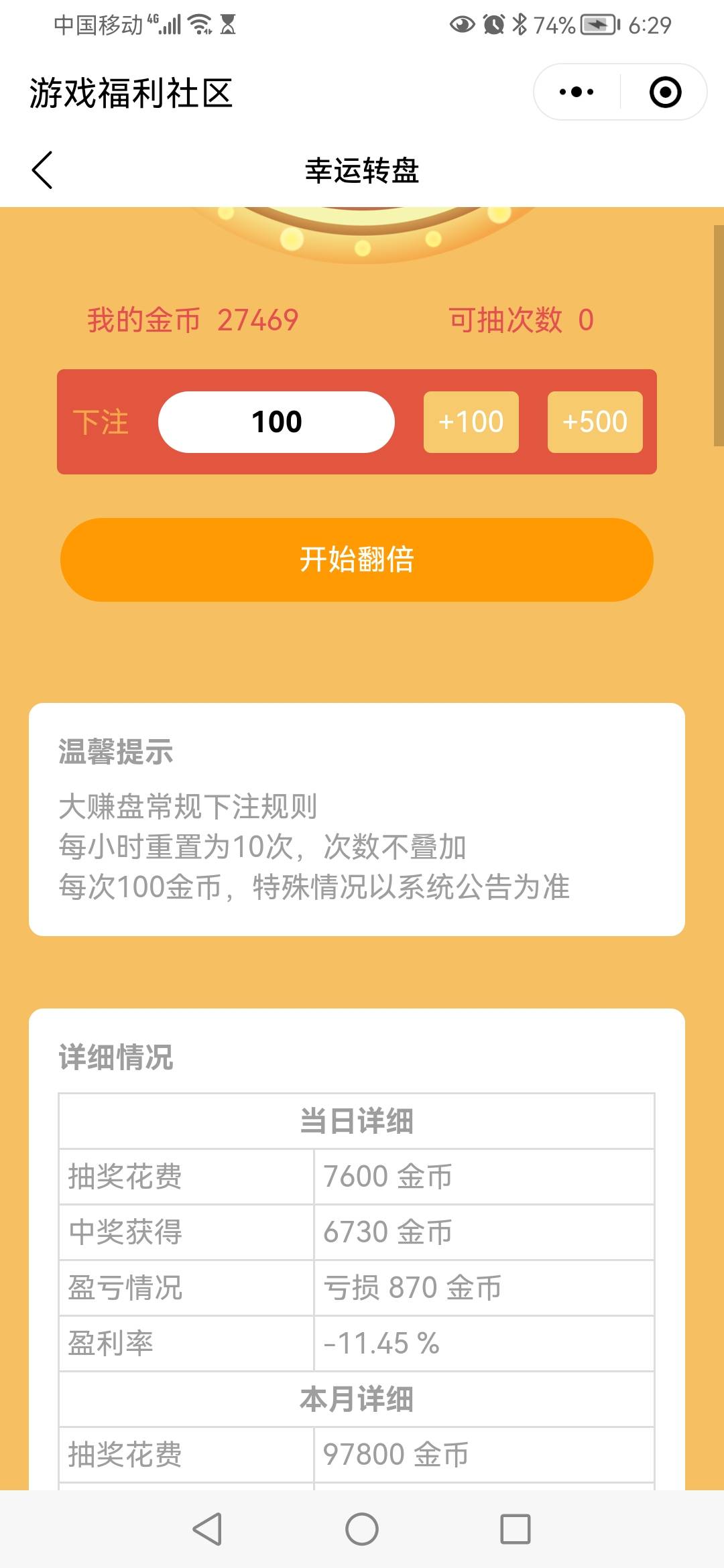Close the mini program with the circle icon
Viewport: 724px width, 1568px height.
click(665, 92)
